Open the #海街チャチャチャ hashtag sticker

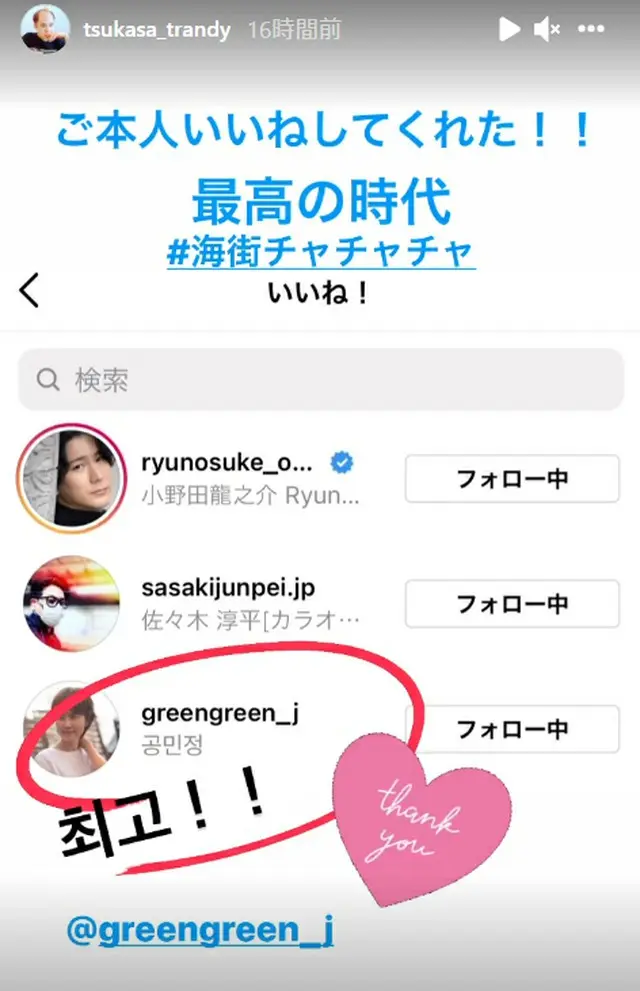click(320, 250)
